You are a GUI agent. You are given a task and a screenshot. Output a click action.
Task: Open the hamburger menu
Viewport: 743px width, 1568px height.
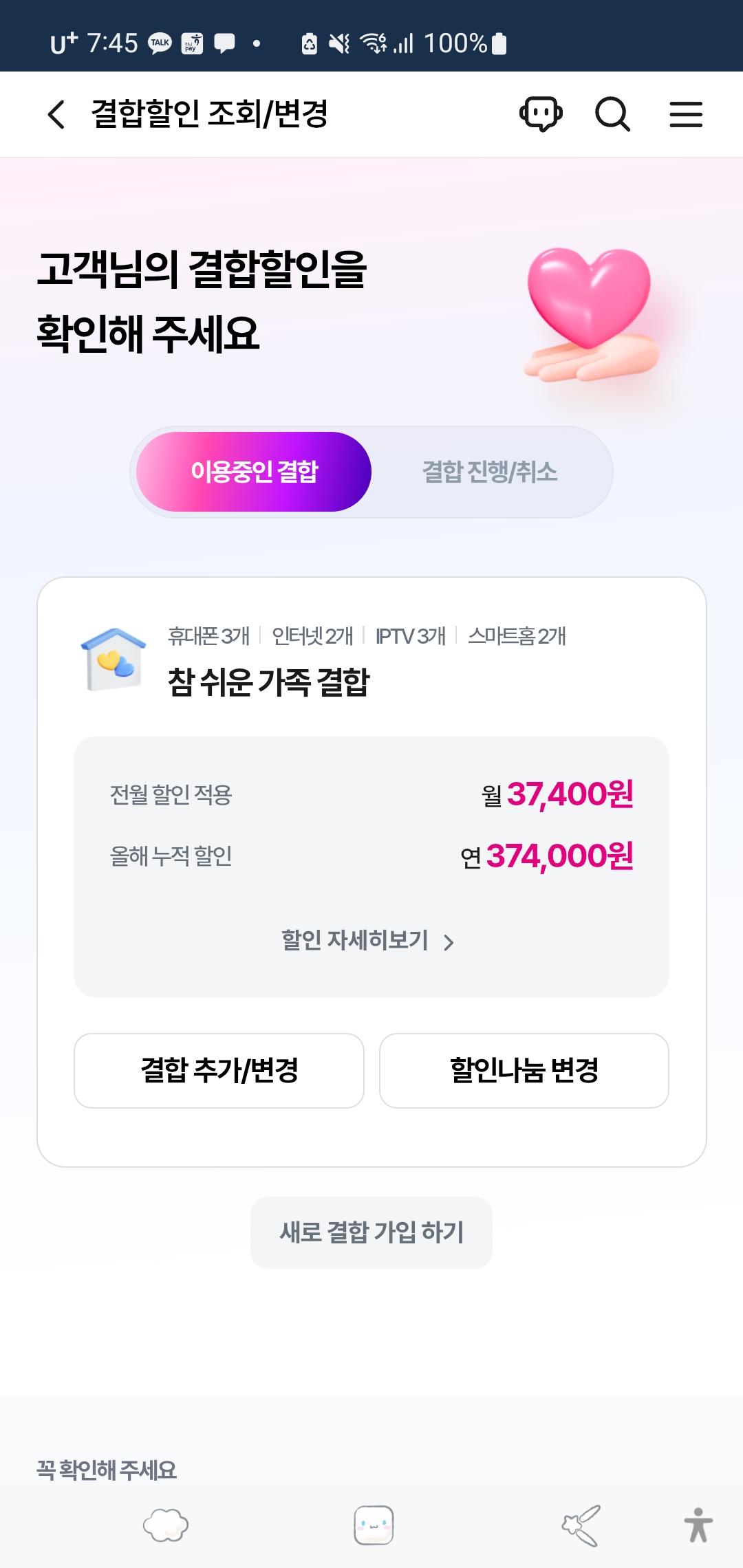pyautogui.click(x=686, y=114)
